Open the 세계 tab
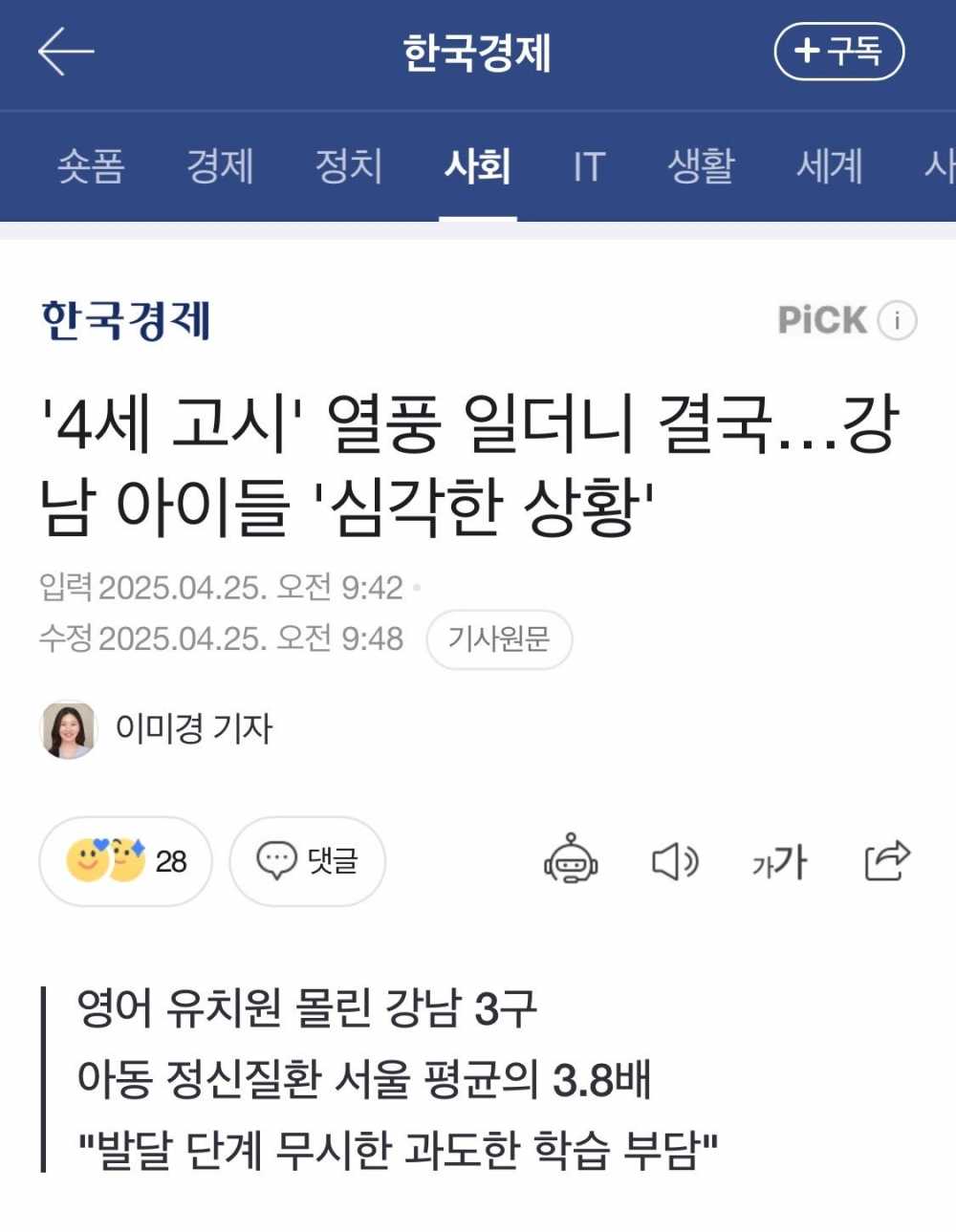 tap(830, 166)
